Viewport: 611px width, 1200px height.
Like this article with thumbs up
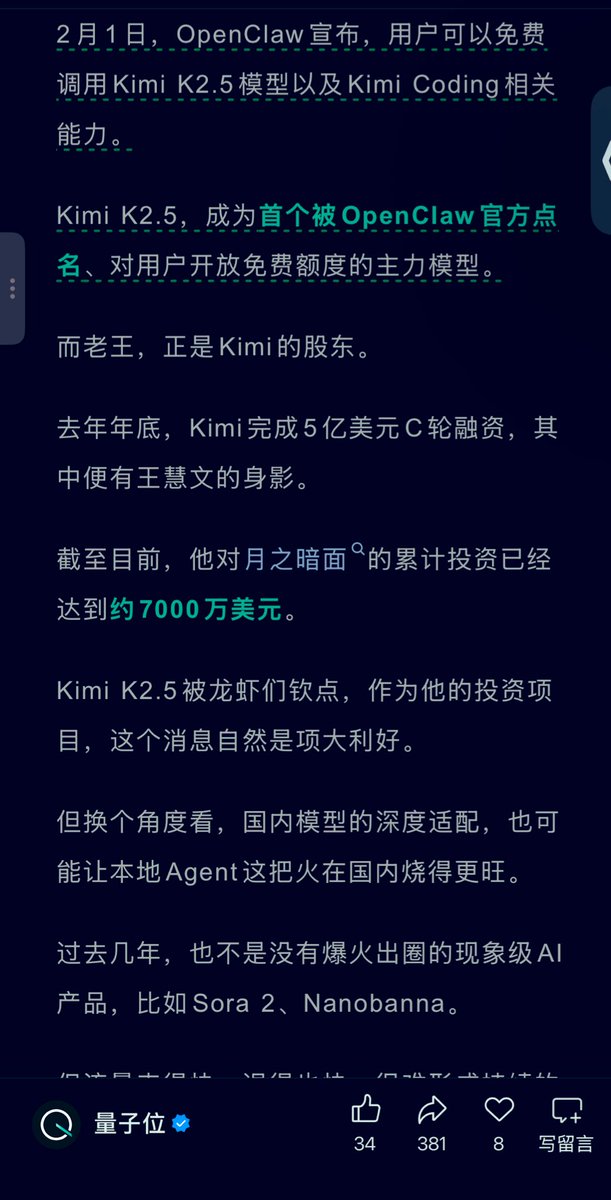click(365, 1110)
